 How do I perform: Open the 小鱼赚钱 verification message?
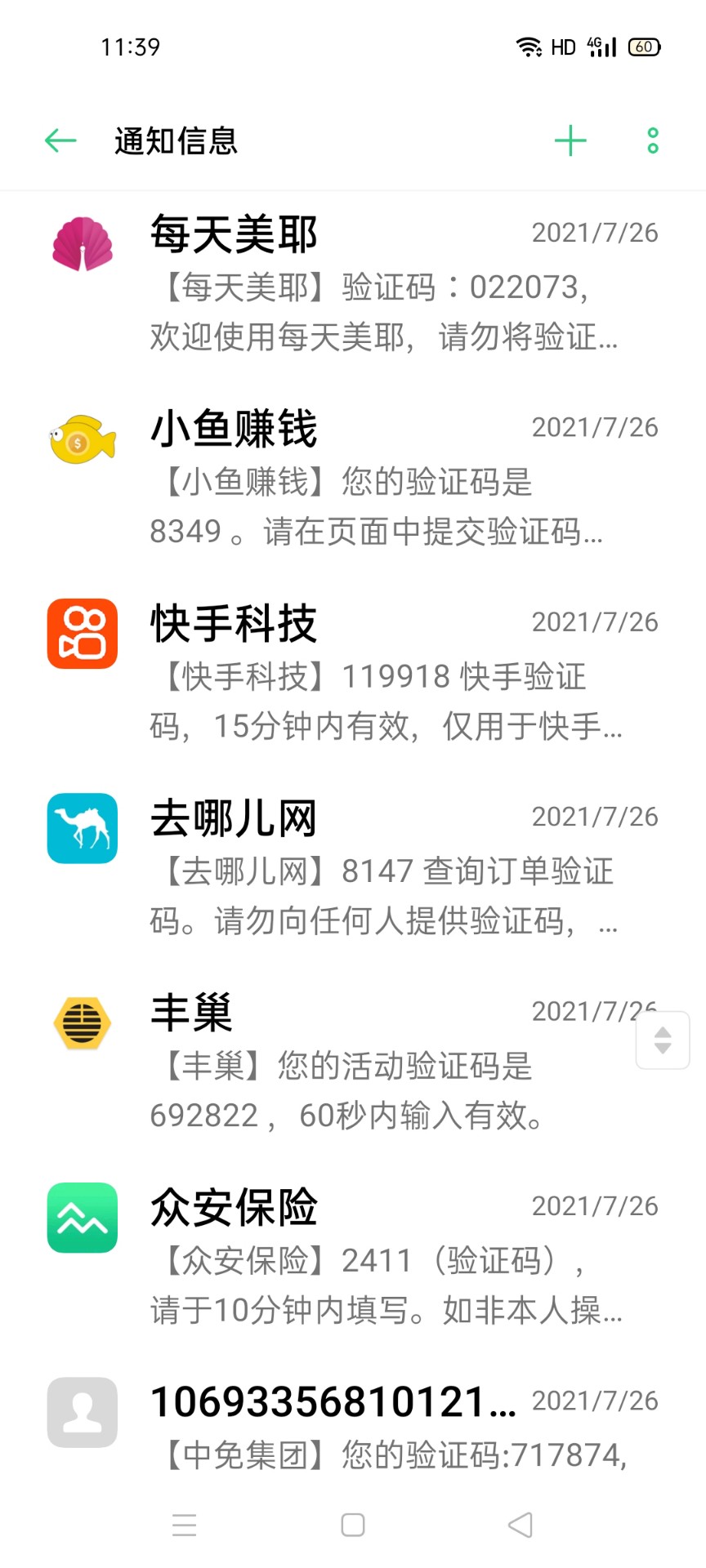click(353, 479)
